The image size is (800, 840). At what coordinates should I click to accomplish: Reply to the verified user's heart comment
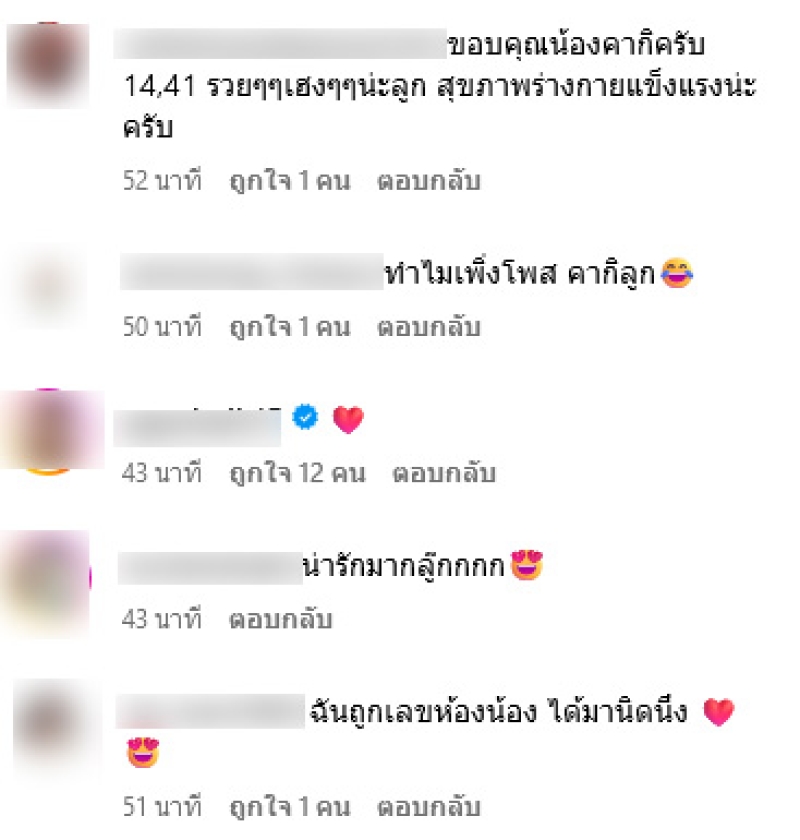tap(444, 473)
